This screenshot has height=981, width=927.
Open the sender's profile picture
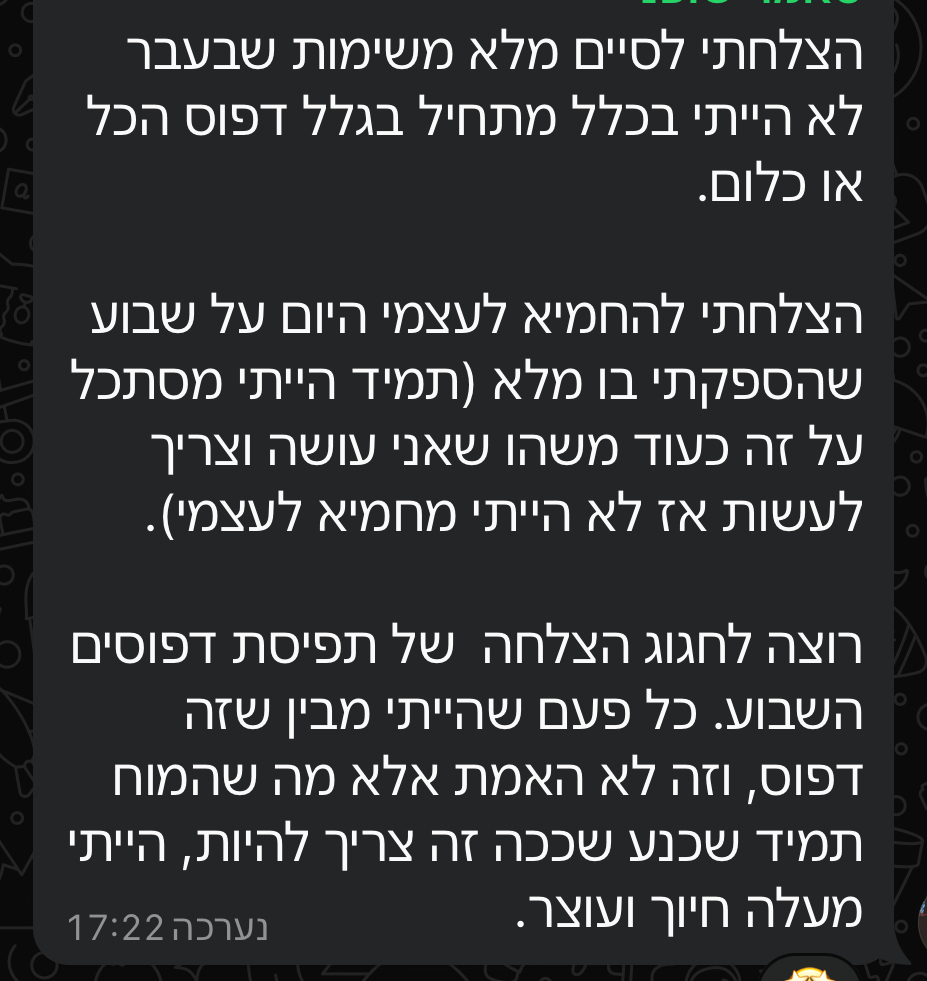coord(922,922)
